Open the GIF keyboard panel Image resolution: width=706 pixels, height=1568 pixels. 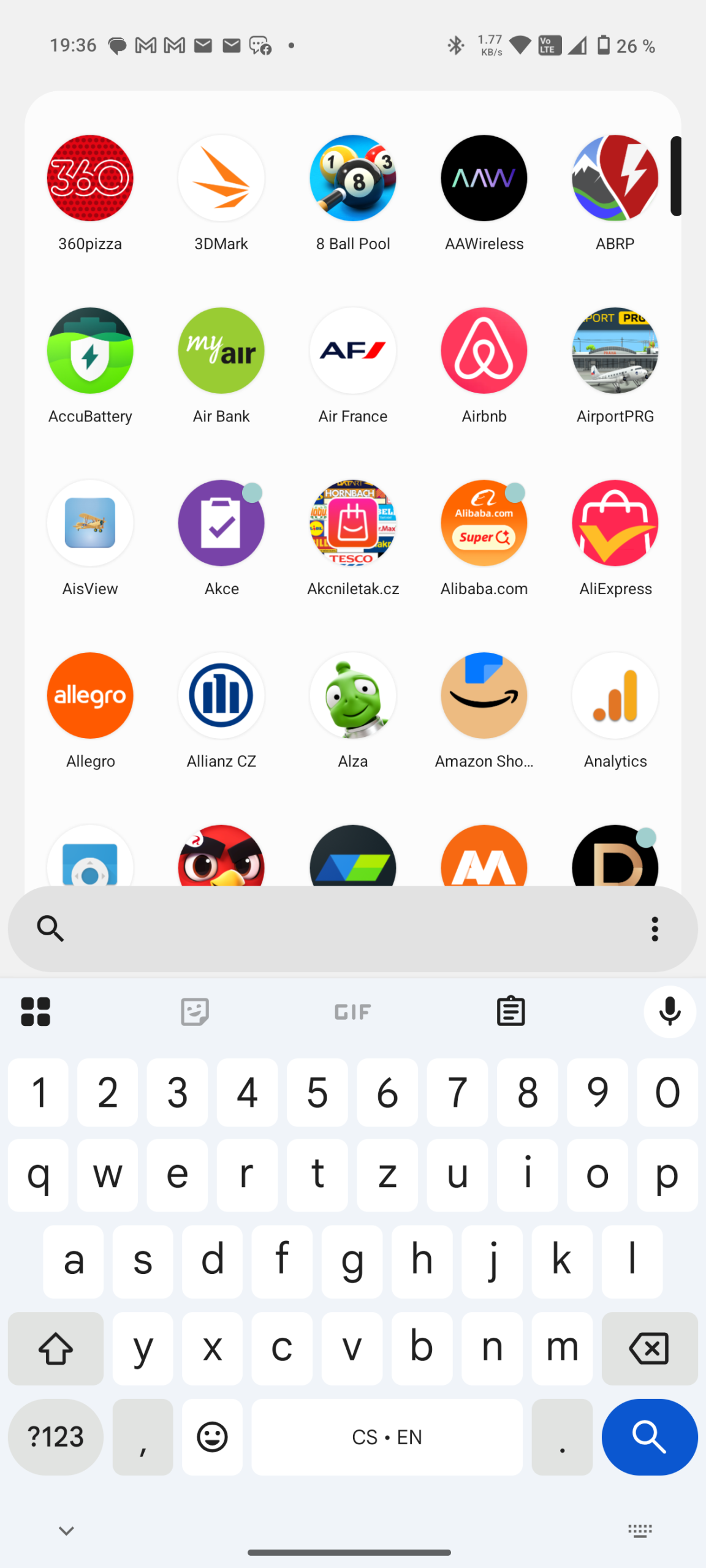pyautogui.click(x=353, y=1012)
